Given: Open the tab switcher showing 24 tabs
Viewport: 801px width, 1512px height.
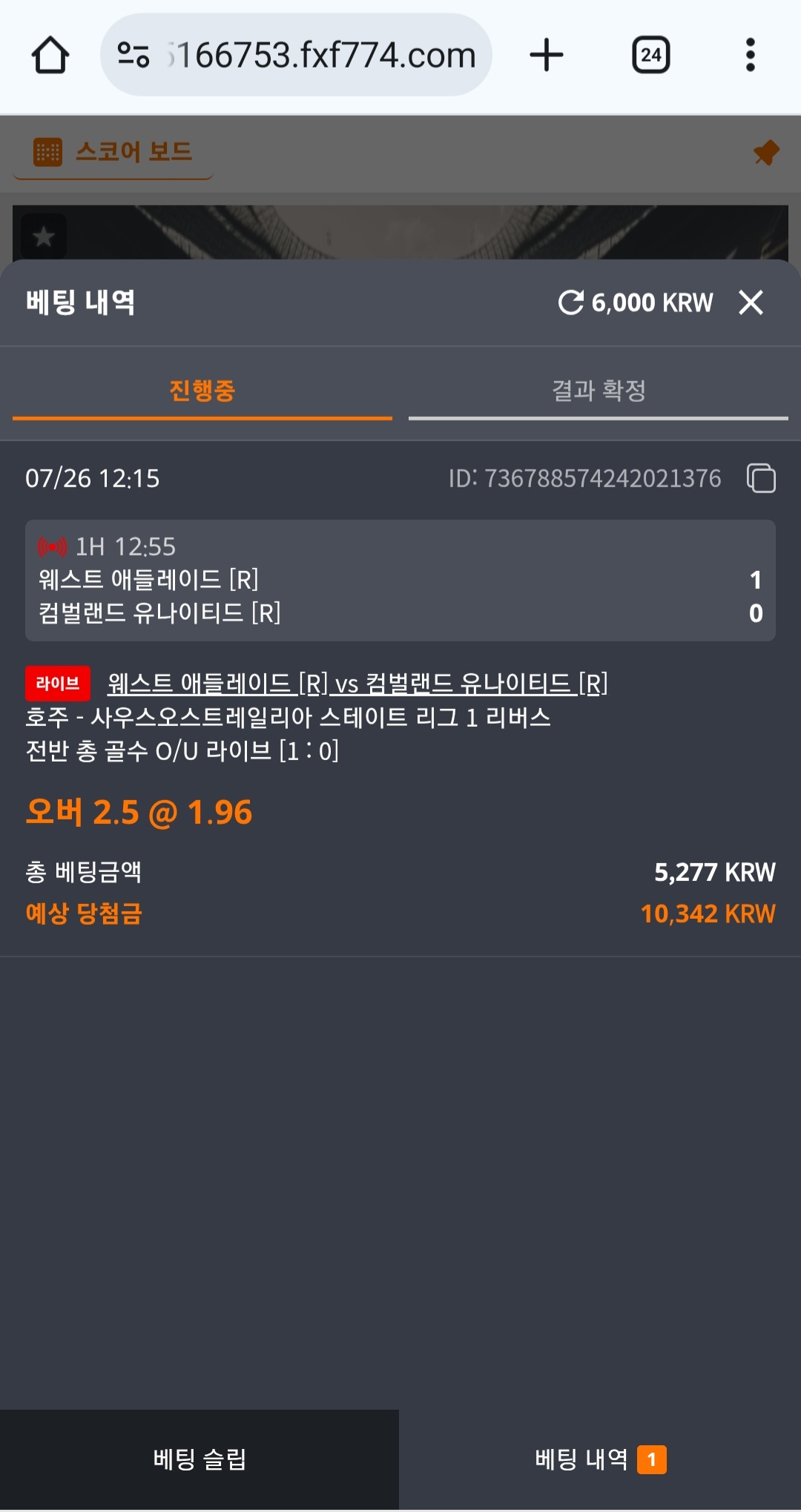Looking at the screenshot, I should click(650, 56).
